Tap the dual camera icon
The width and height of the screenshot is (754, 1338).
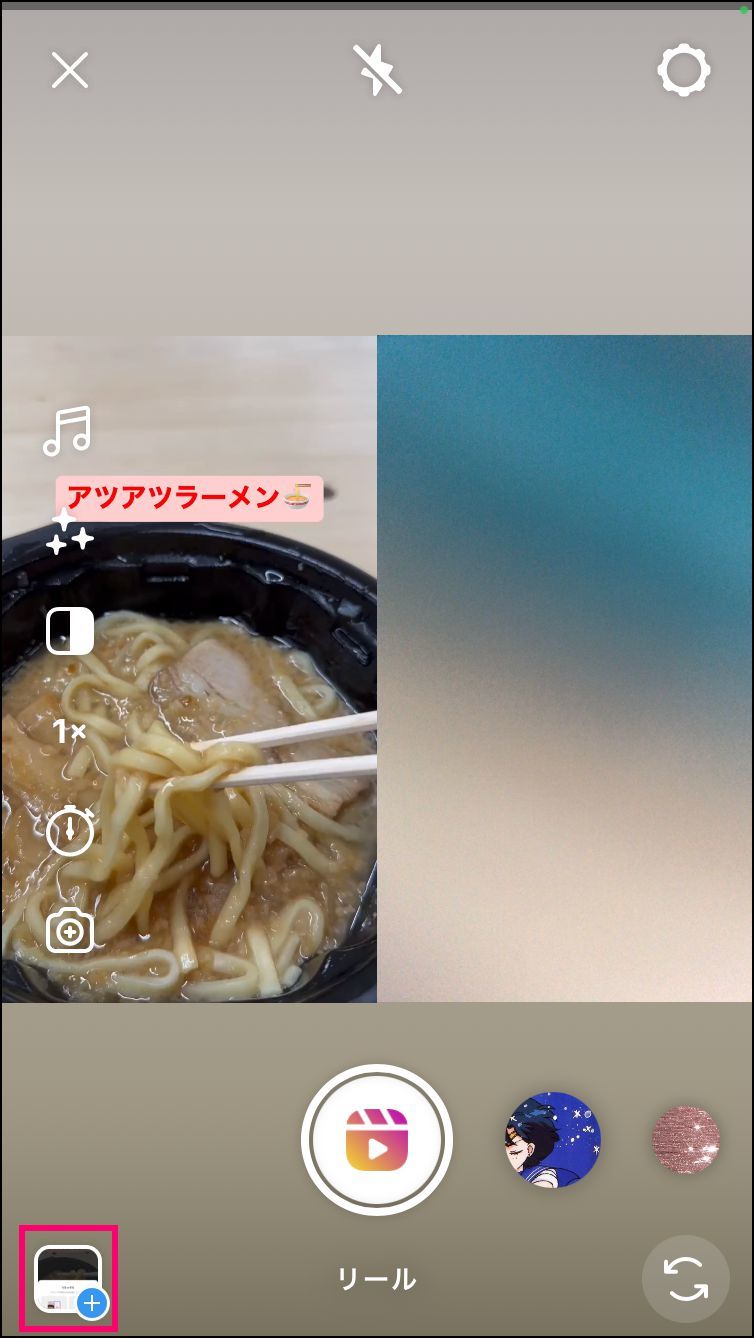(x=70, y=931)
